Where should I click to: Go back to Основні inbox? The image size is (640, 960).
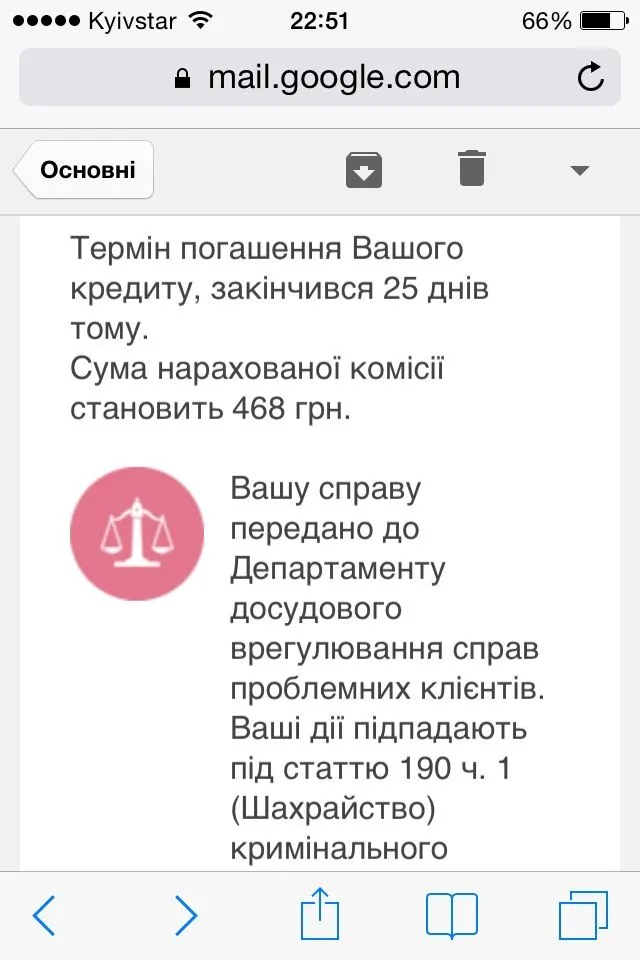point(86,170)
